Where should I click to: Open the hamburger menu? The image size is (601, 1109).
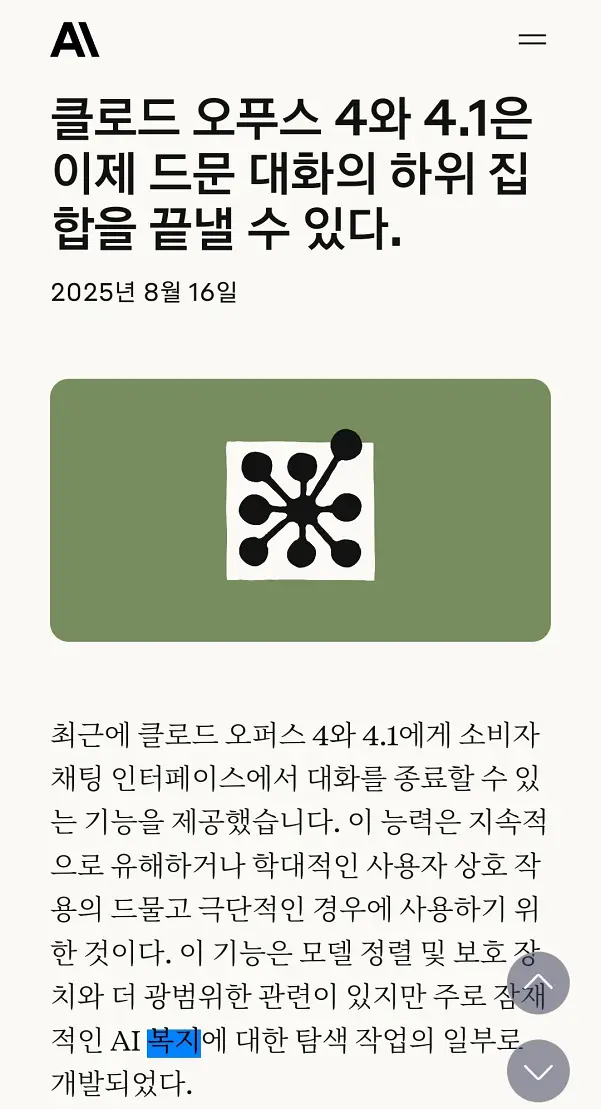(532, 40)
